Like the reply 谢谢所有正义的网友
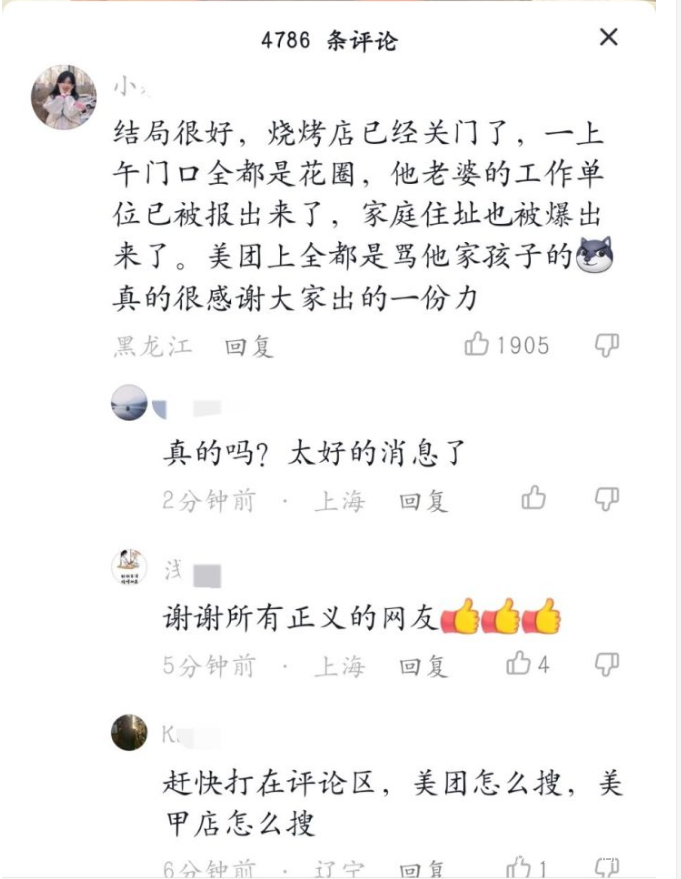This screenshot has height=879, width=681. tap(518, 663)
